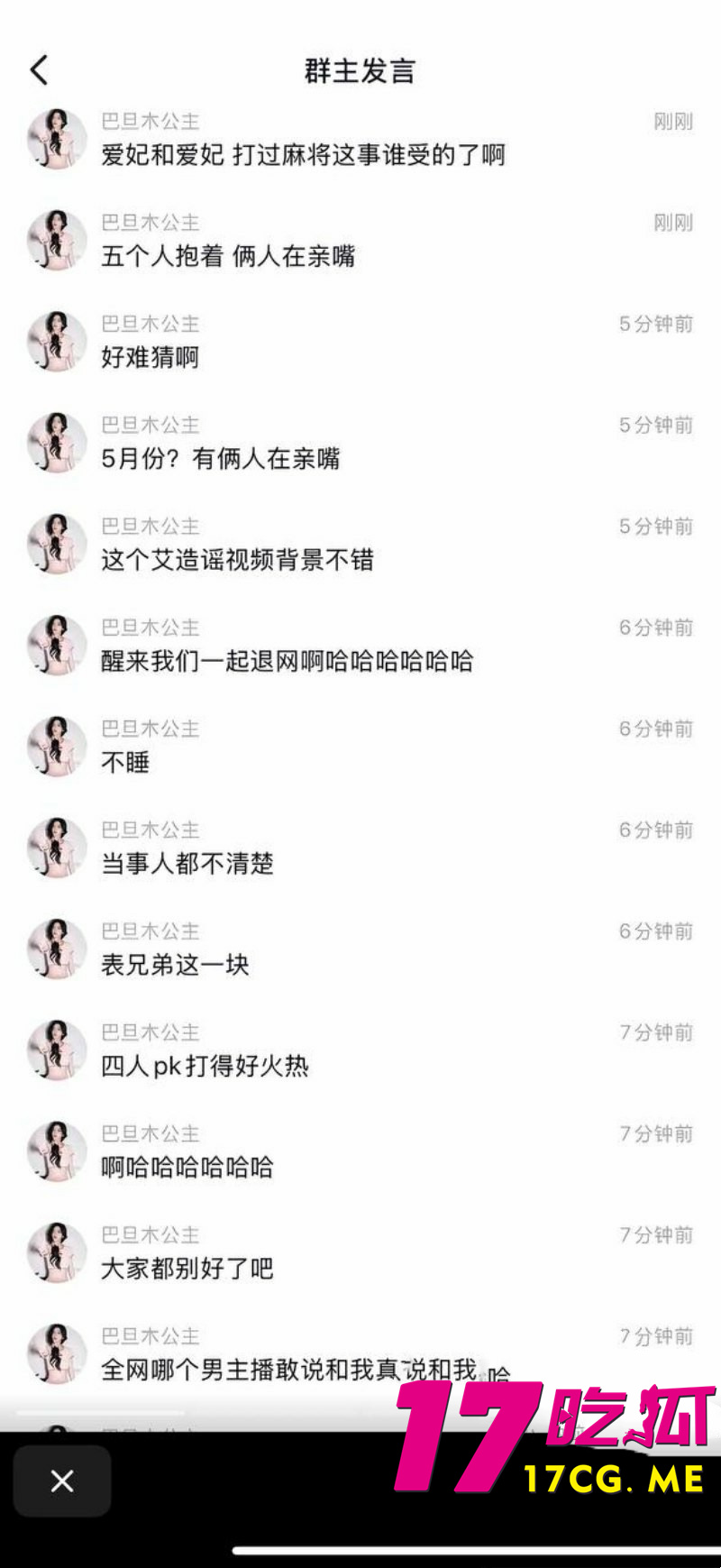This screenshot has height=1568, width=721.
Task: Tap the avatar beside '五个人抱着 俩人在亲嘴'
Action: [55, 241]
